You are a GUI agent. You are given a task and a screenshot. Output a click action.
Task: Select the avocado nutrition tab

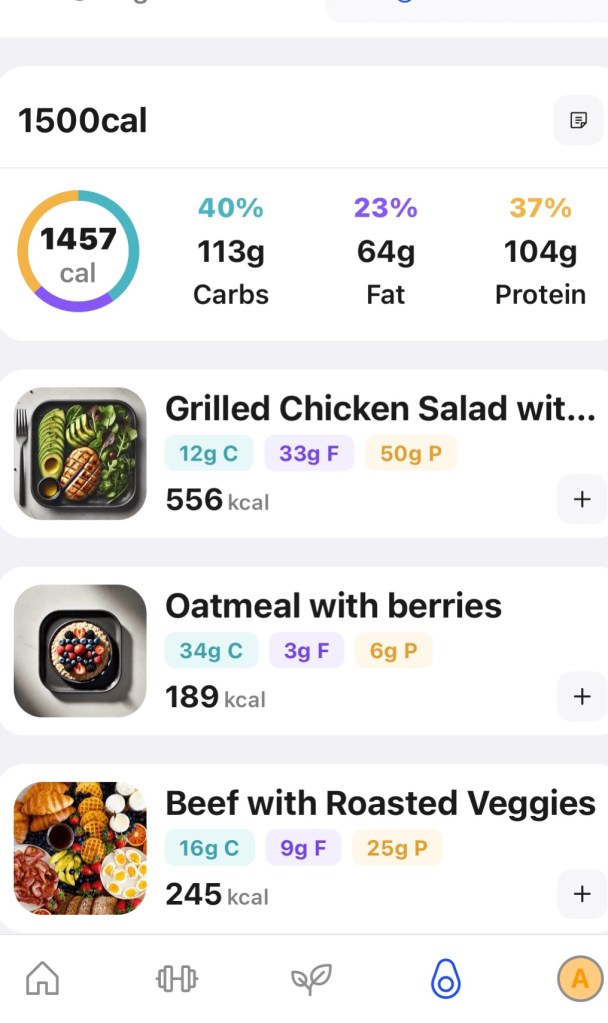click(x=445, y=979)
